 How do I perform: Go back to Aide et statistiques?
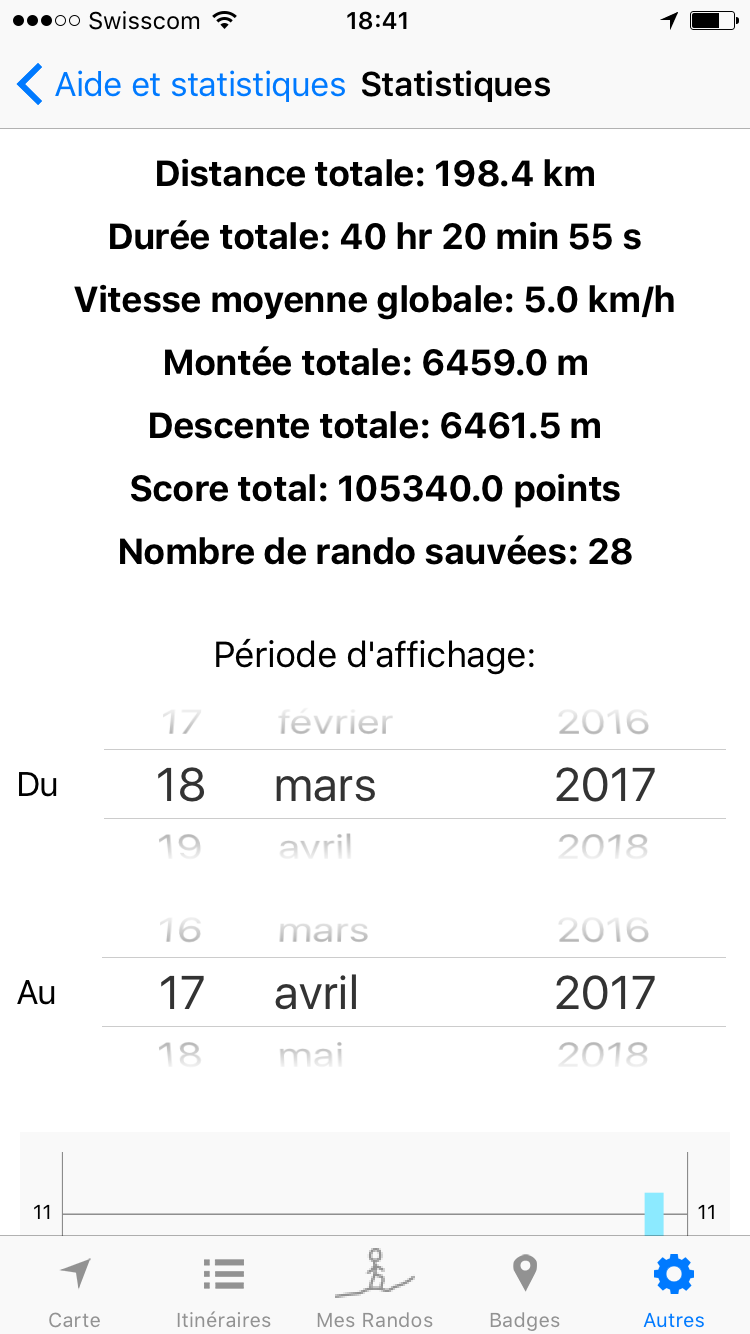(x=181, y=85)
